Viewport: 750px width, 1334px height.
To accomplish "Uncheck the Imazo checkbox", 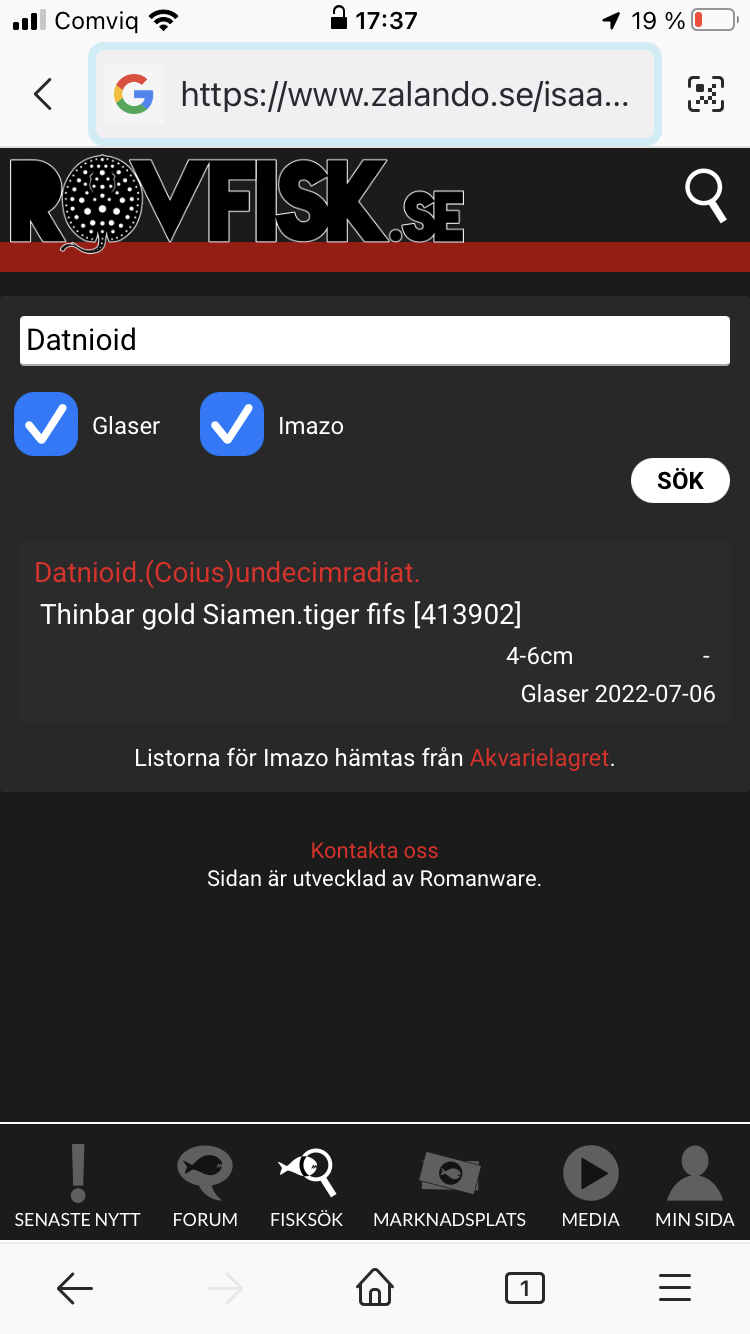I will (x=232, y=424).
